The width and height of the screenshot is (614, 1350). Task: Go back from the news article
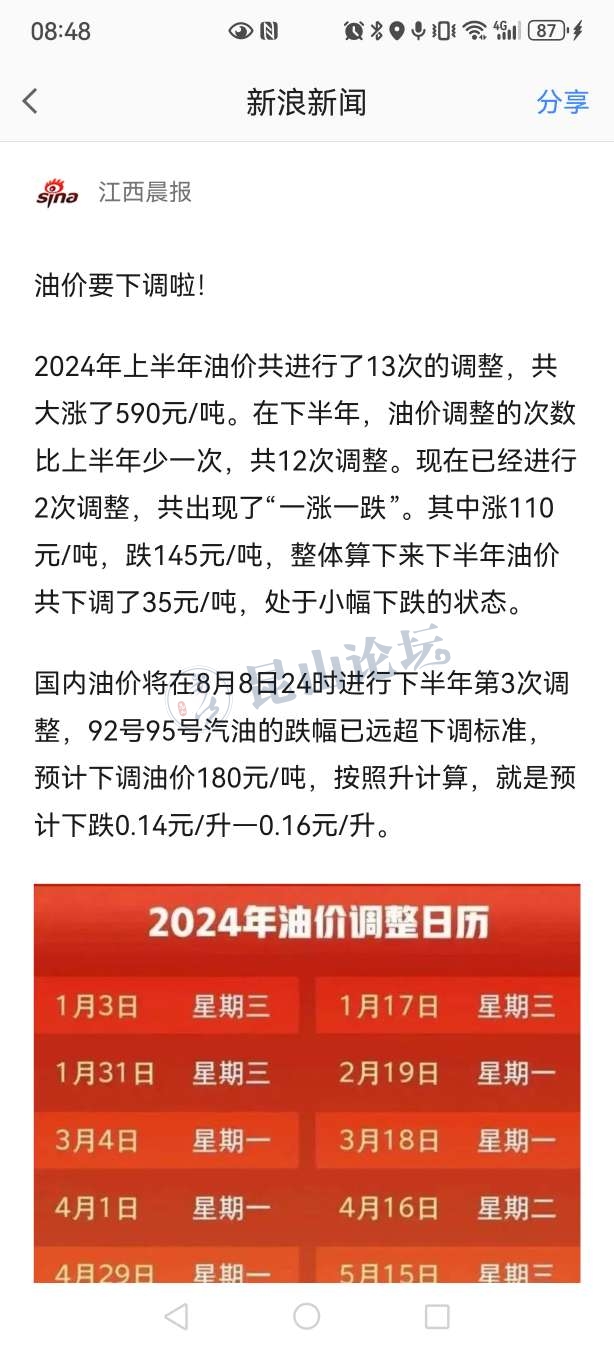pyautogui.click(x=30, y=101)
